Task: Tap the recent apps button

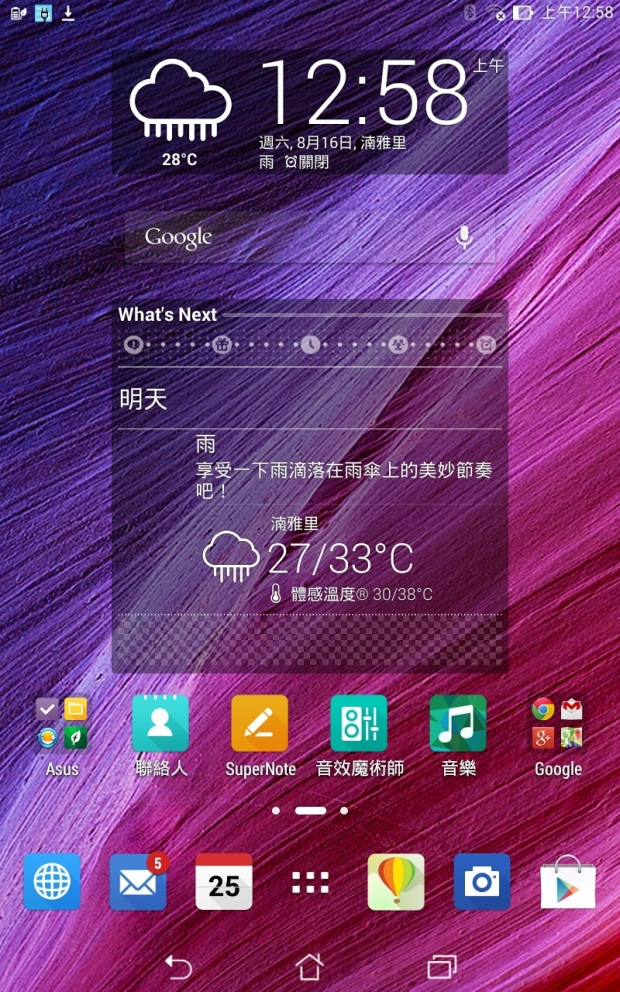Action: [x=441, y=966]
